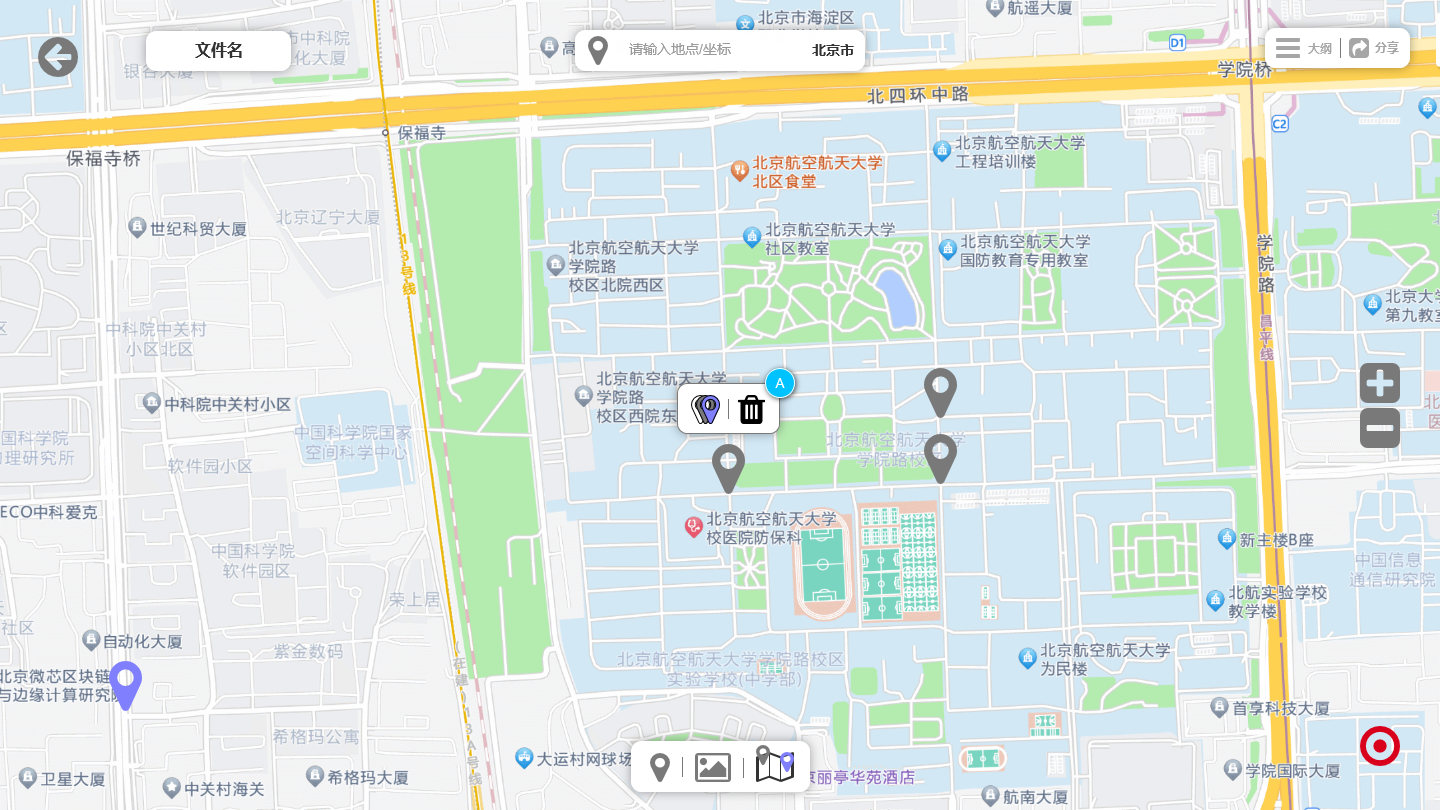1440x810 pixels.
Task: Delete marker A with trash icon
Action: click(x=752, y=409)
